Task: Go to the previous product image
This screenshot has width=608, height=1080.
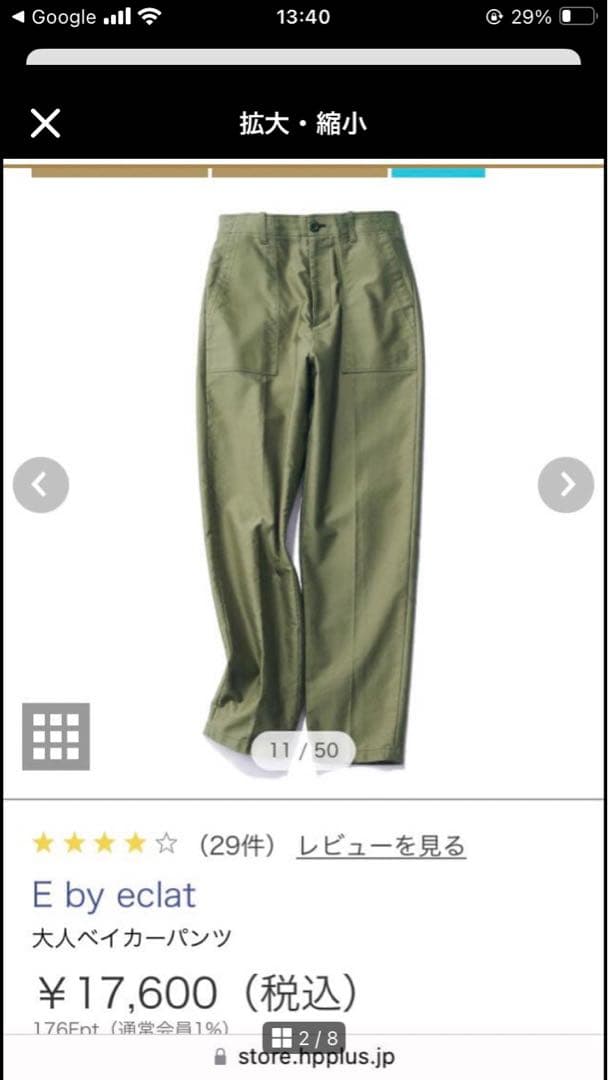Action: 41,485
